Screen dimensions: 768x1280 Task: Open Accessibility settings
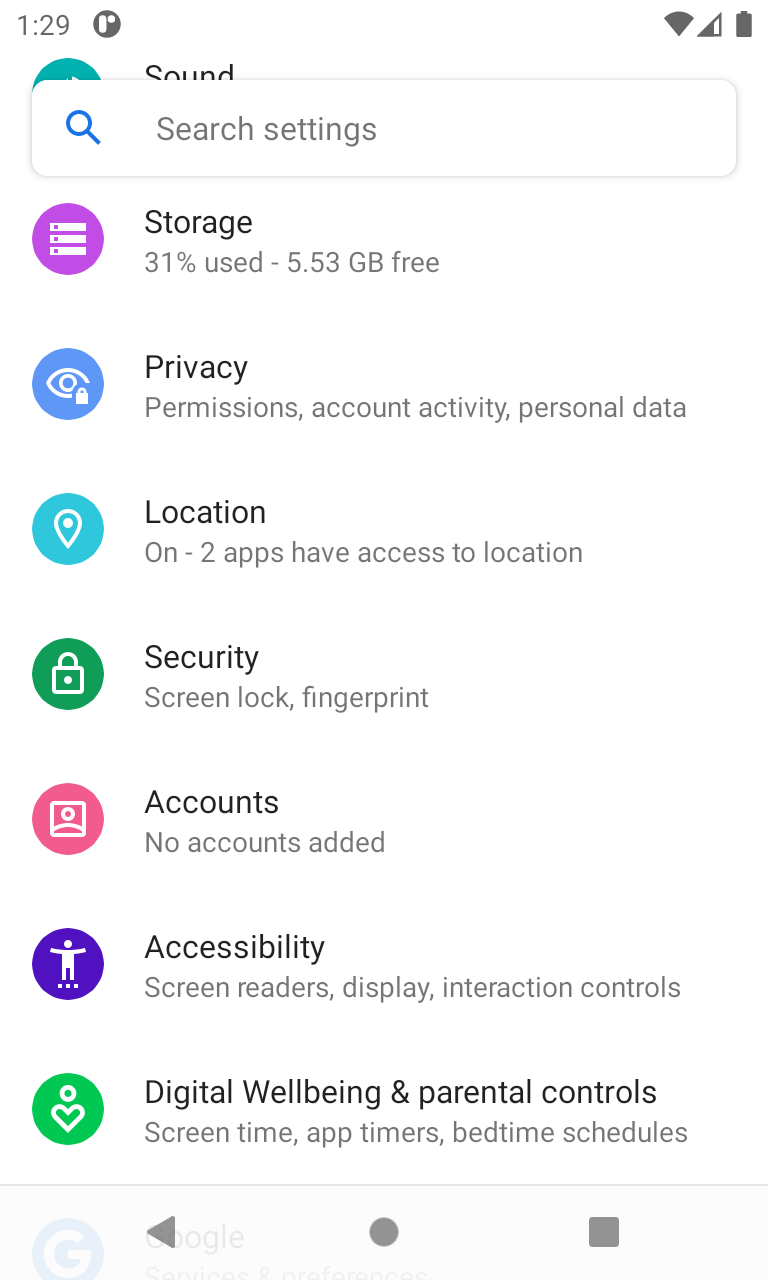(384, 966)
